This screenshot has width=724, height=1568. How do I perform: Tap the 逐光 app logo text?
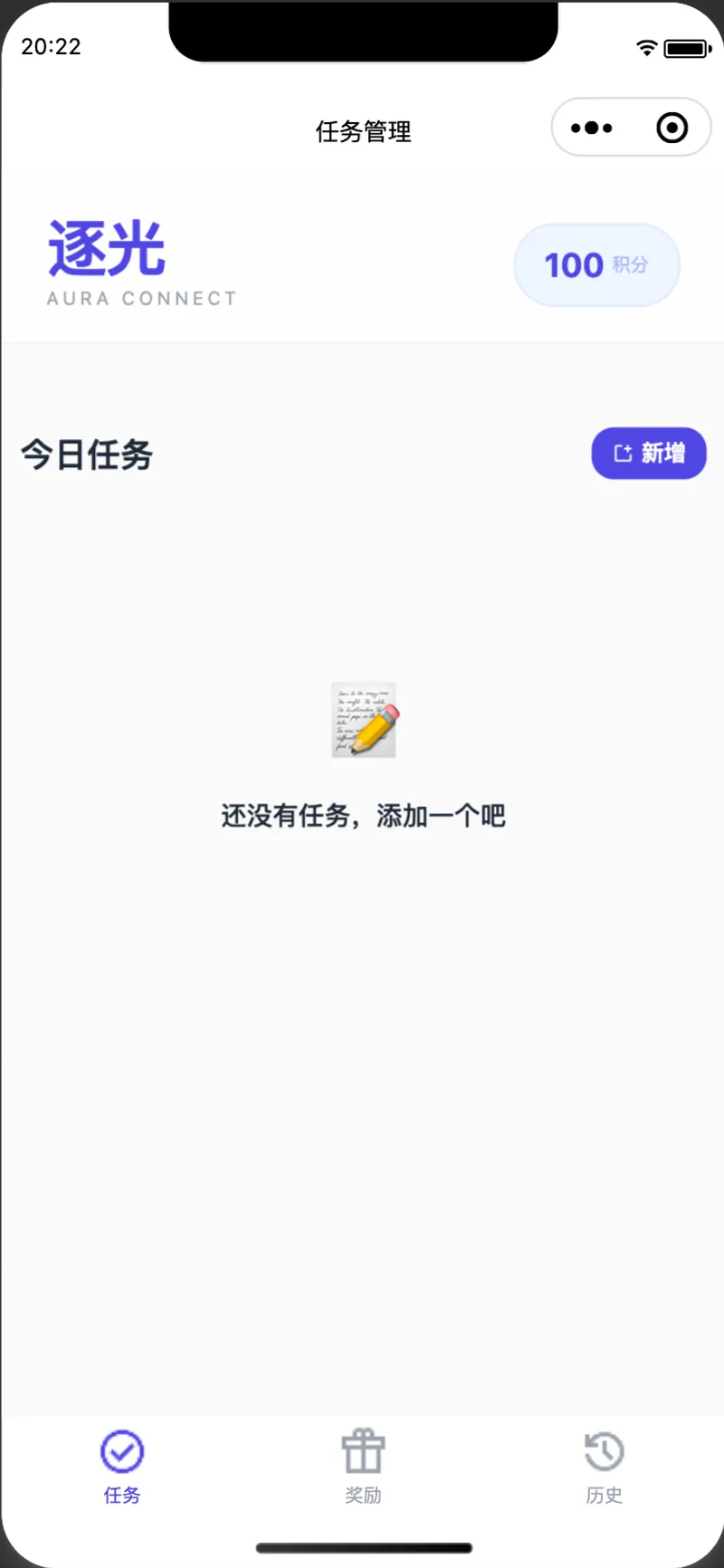(x=106, y=244)
